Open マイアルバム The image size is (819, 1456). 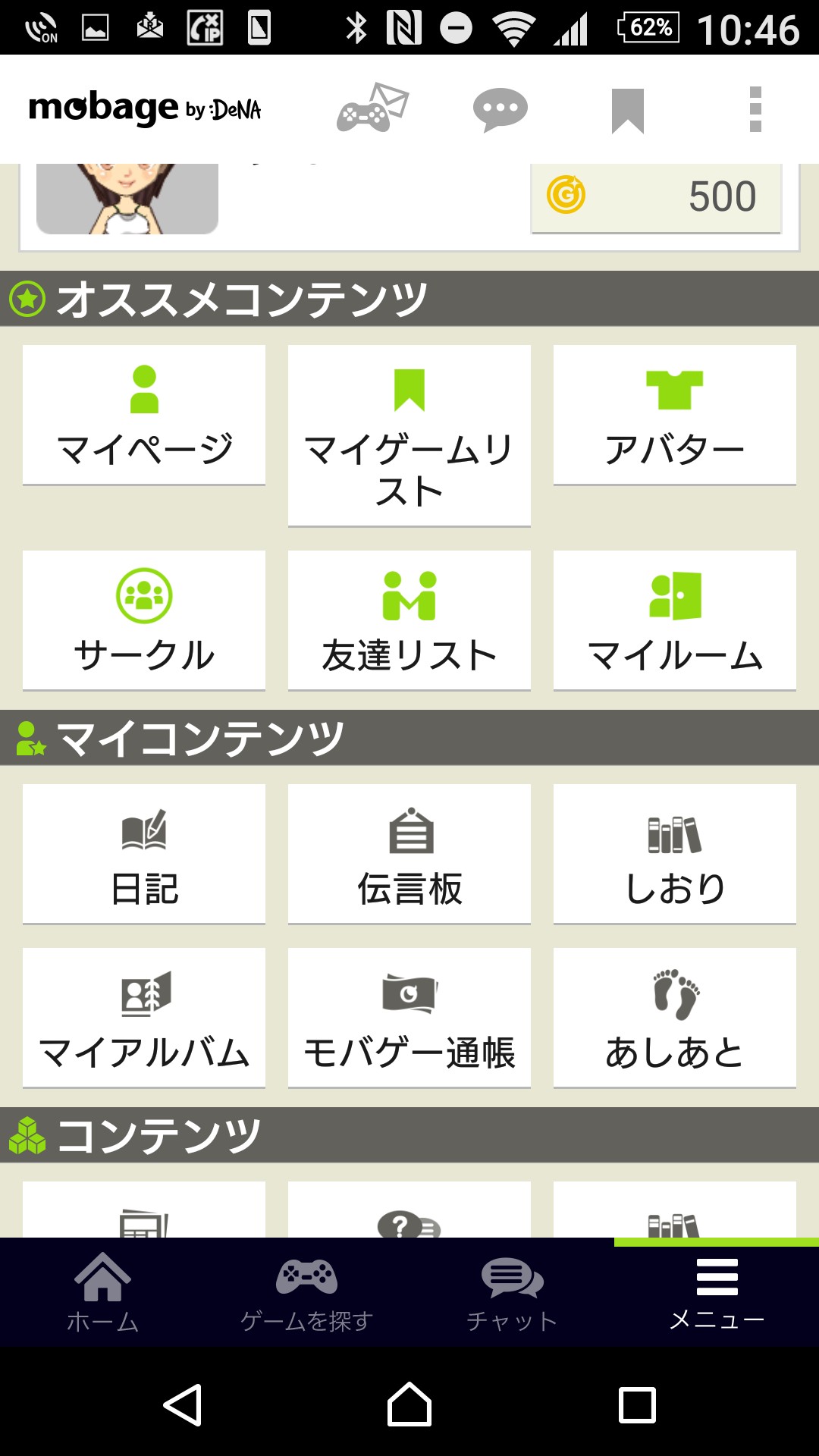click(x=144, y=1018)
